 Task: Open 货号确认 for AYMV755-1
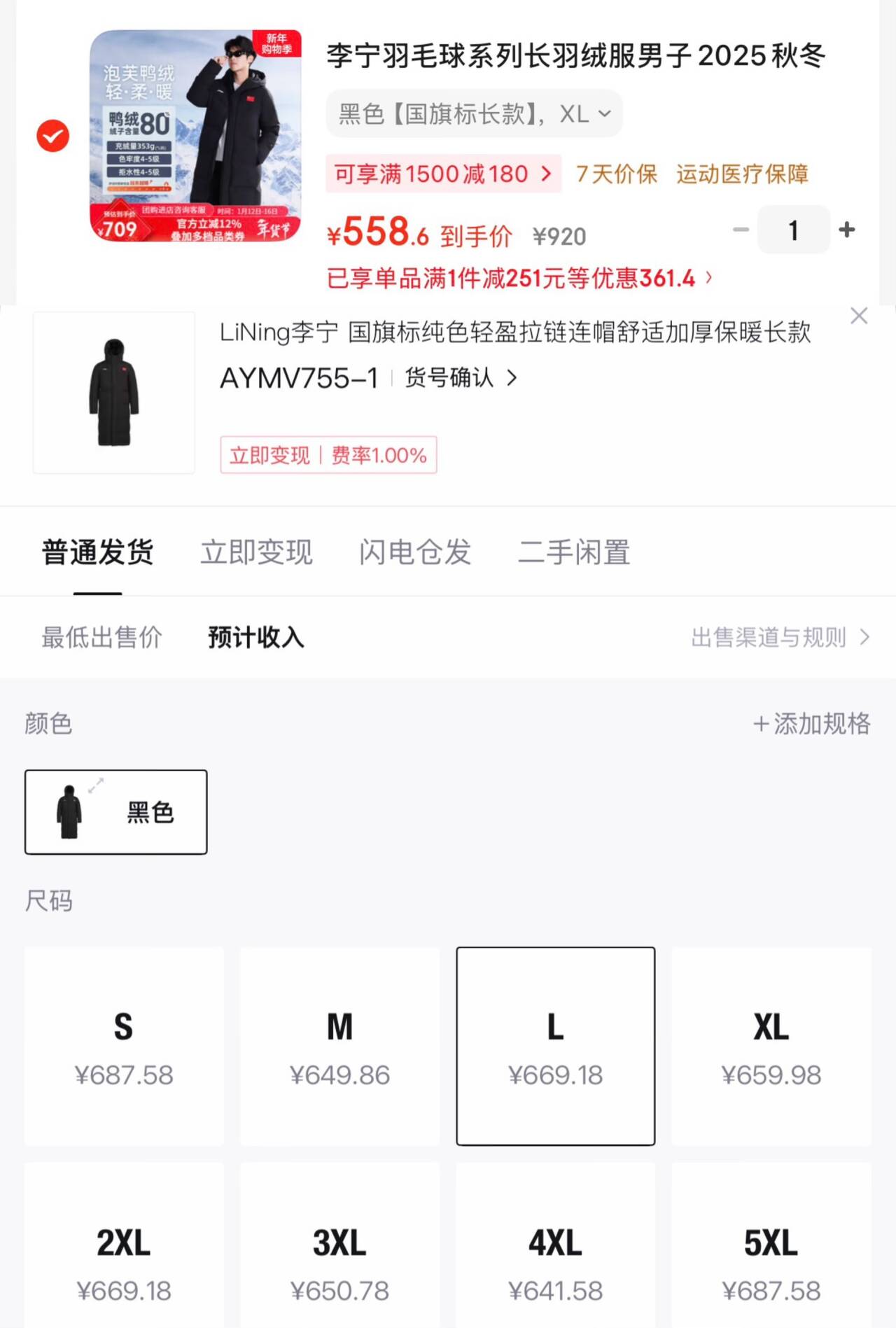(461, 378)
